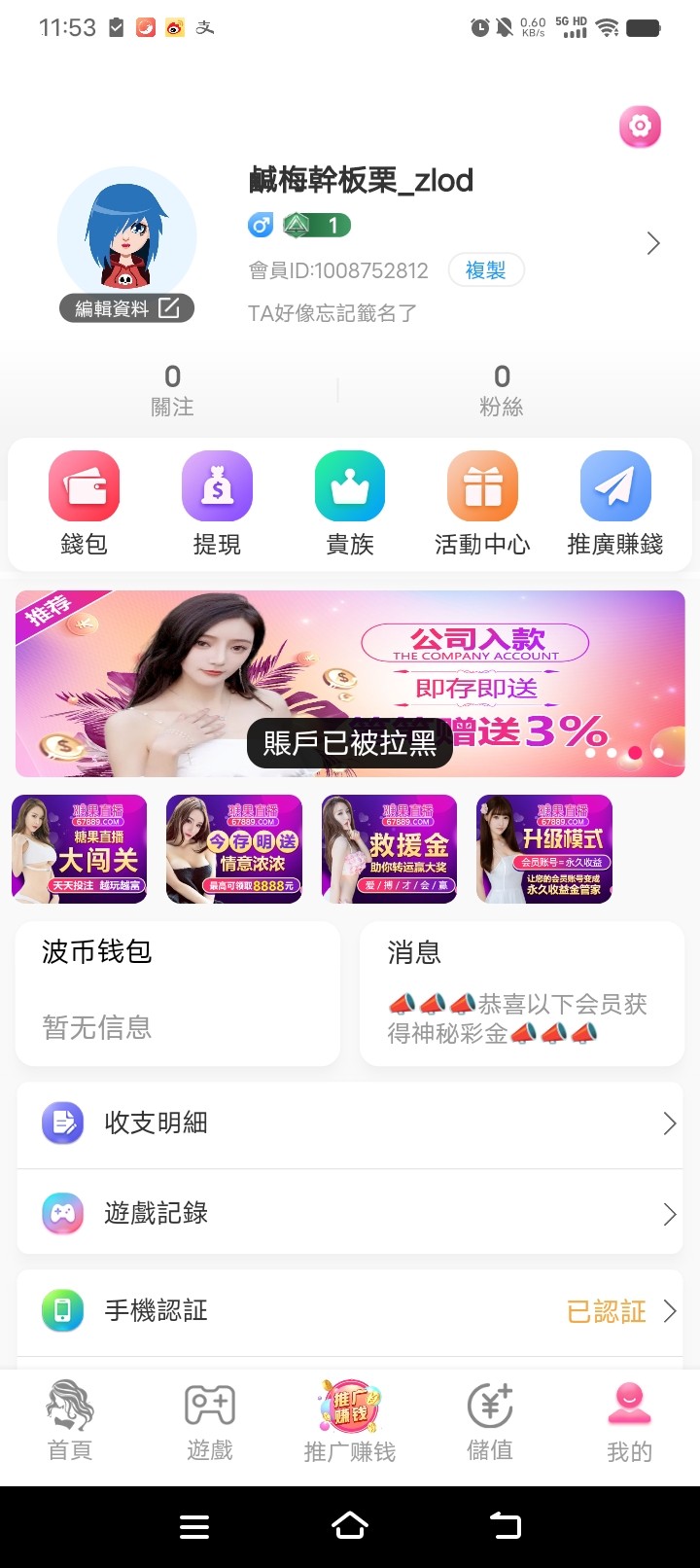Open the profile details chevron

pyautogui.click(x=653, y=243)
